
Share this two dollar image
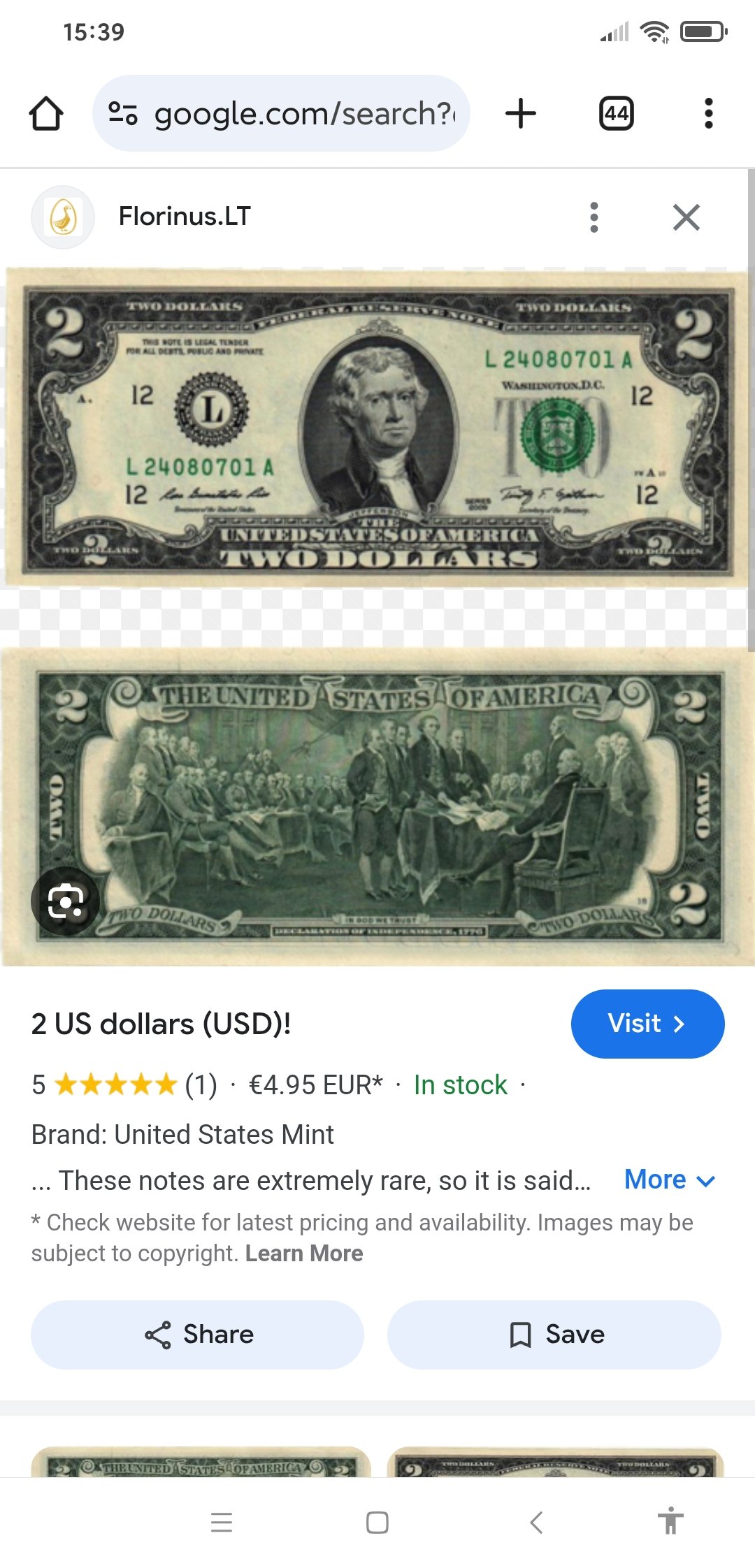click(x=197, y=1335)
